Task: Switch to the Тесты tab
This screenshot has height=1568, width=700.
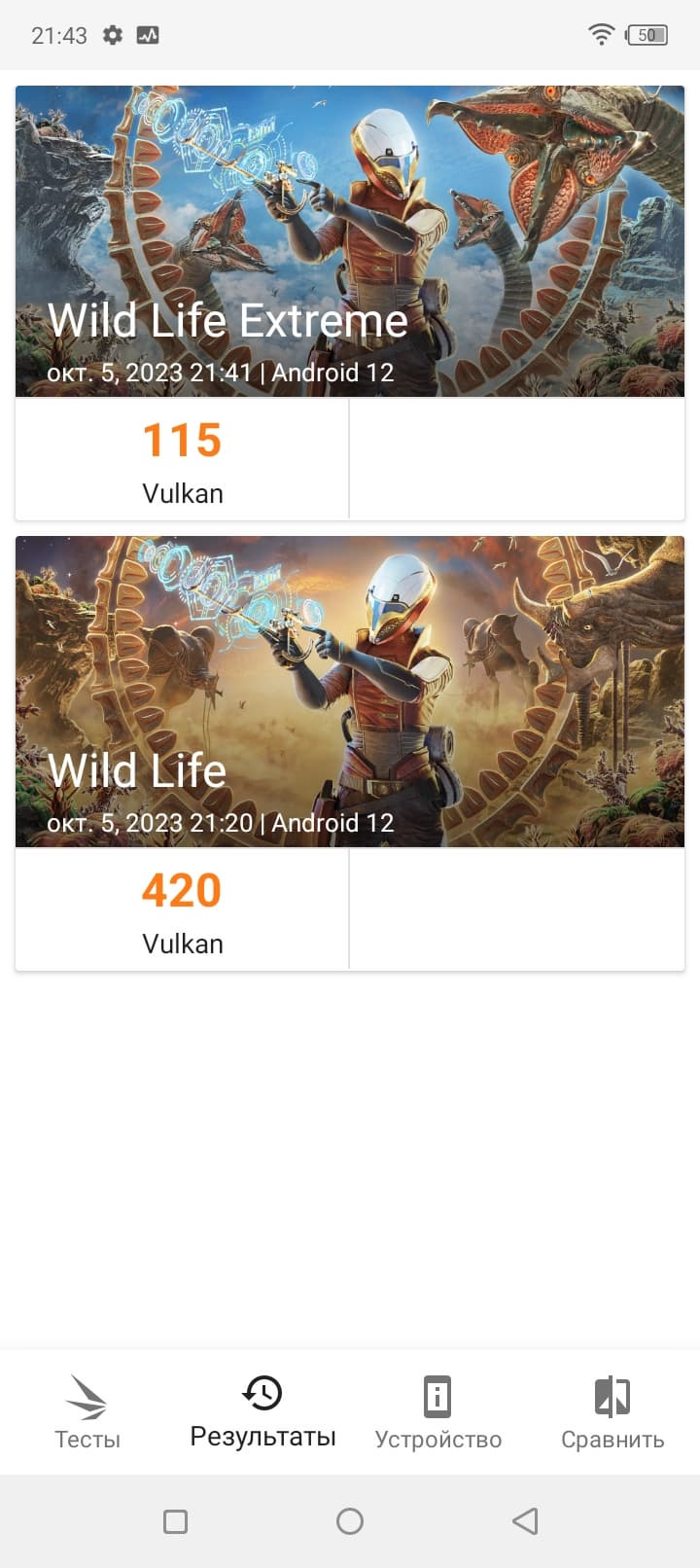Action: (x=87, y=1412)
